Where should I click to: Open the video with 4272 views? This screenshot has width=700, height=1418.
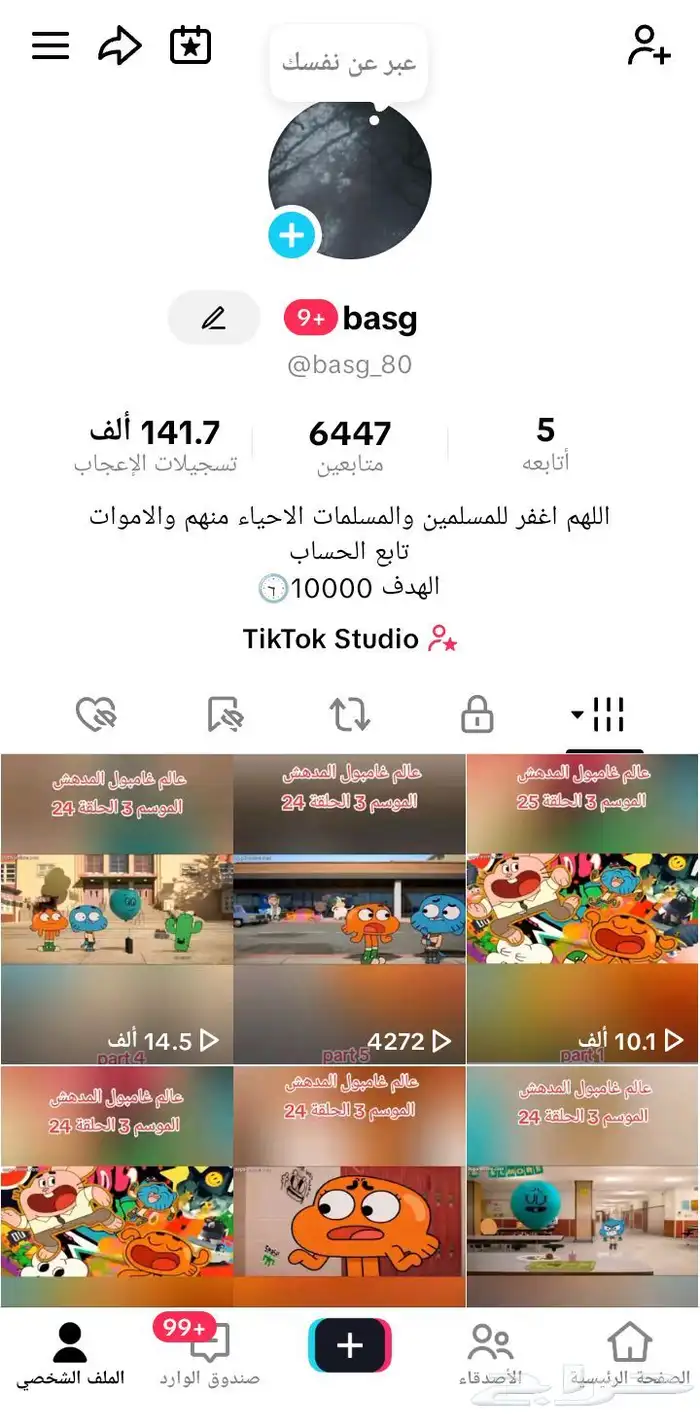[x=349, y=908]
